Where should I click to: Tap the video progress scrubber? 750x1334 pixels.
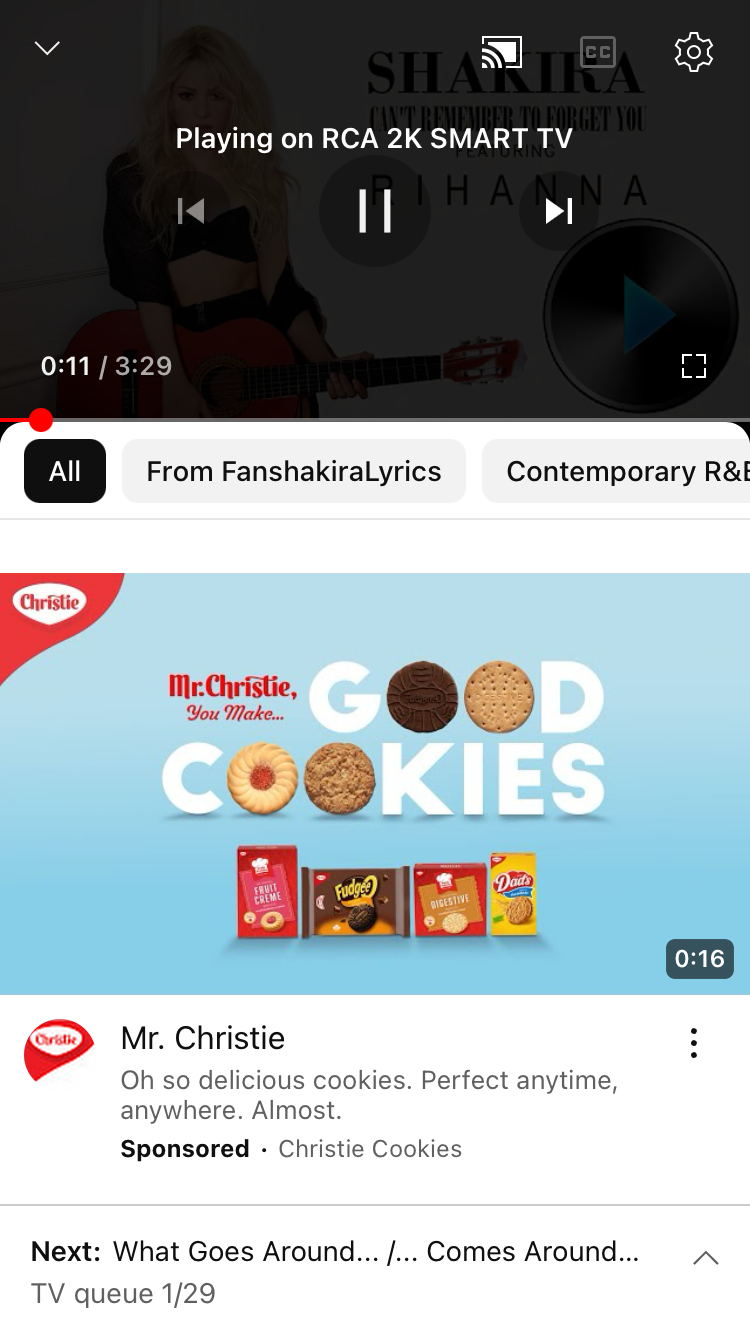[41, 419]
